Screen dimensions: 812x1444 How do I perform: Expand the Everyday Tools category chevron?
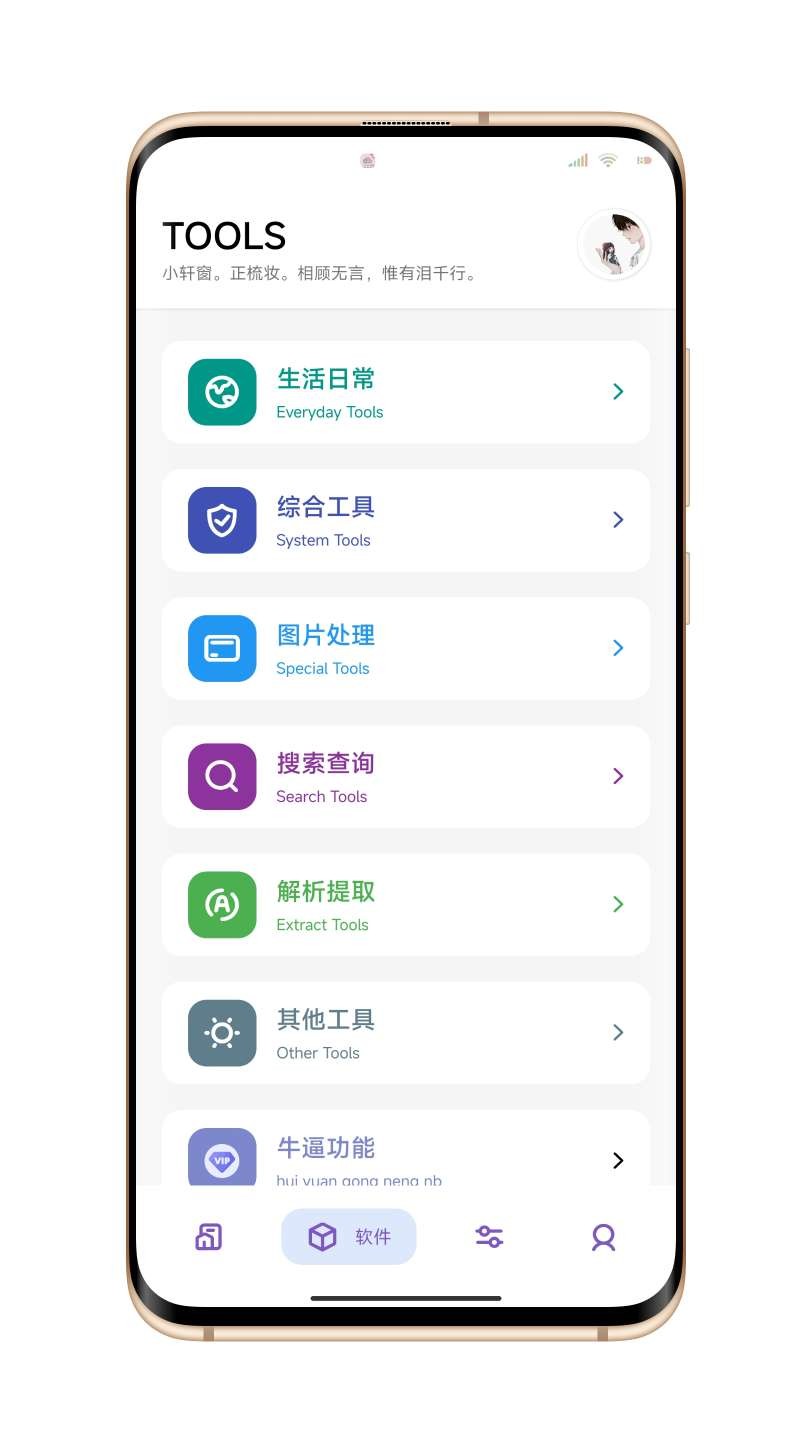pyautogui.click(x=617, y=392)
